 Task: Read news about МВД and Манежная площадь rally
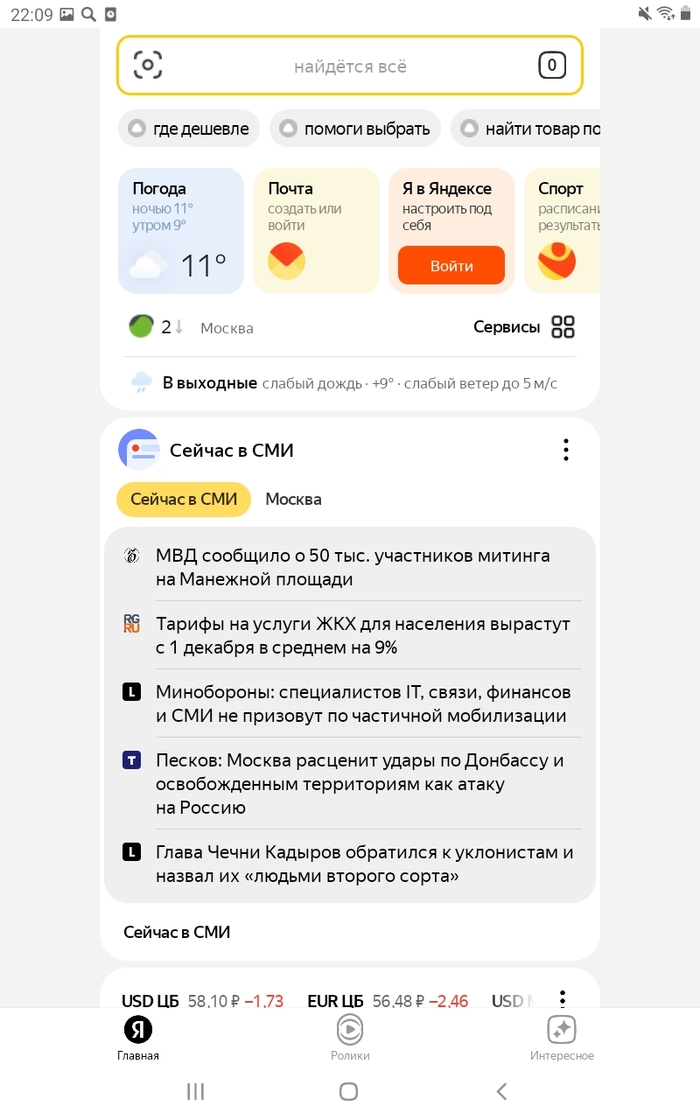(x=350, y=567)
